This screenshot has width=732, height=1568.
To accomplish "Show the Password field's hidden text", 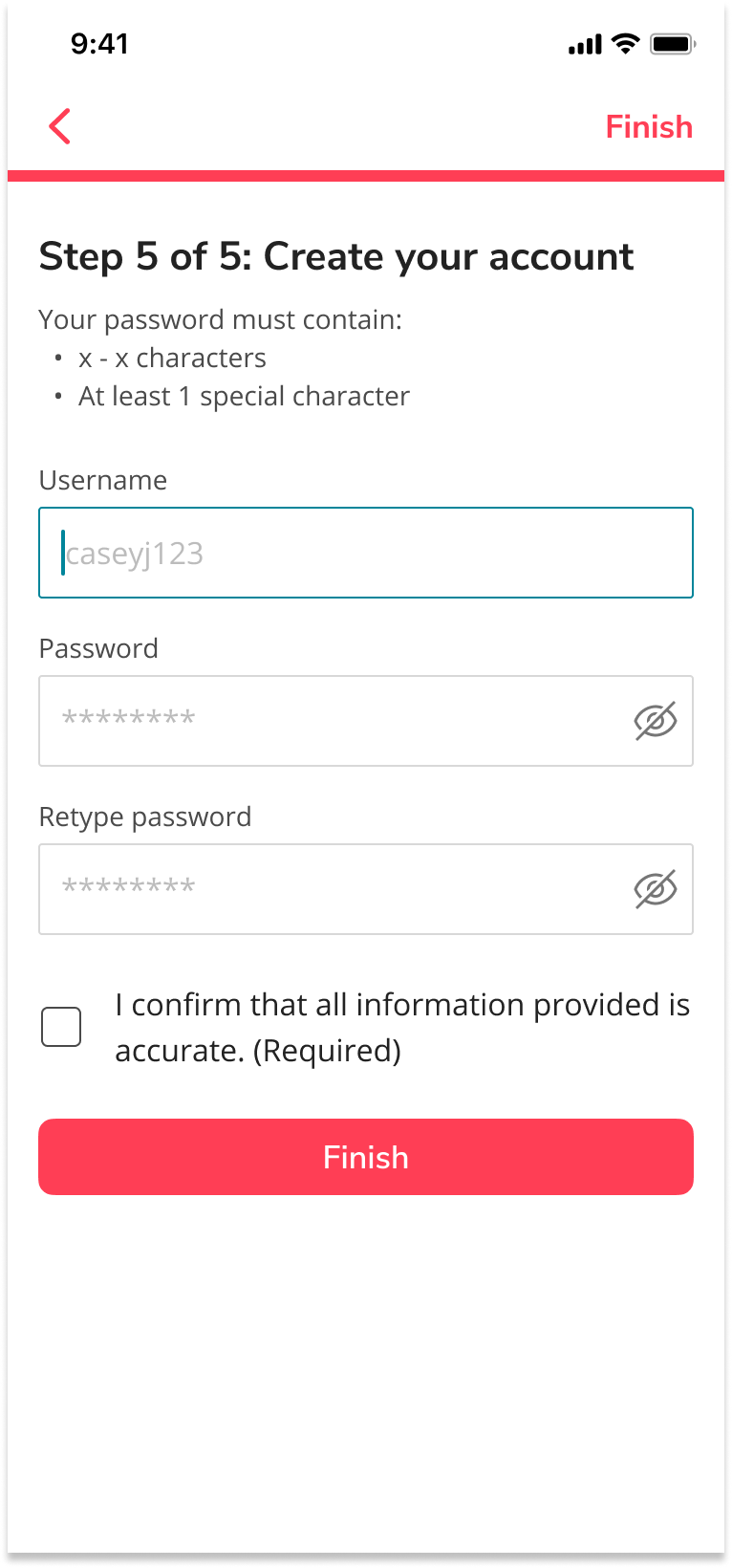I will click(x=656, y=721).
